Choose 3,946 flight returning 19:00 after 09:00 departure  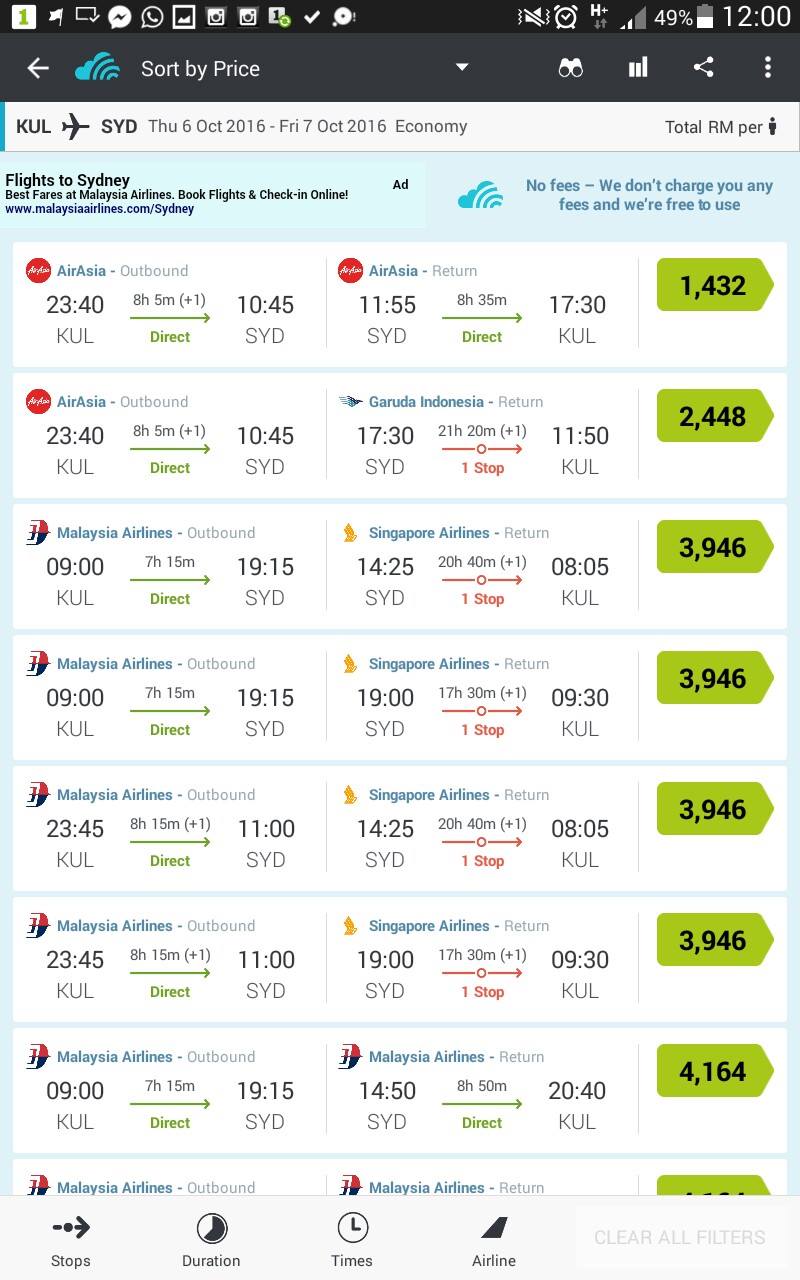coord(400,697)
